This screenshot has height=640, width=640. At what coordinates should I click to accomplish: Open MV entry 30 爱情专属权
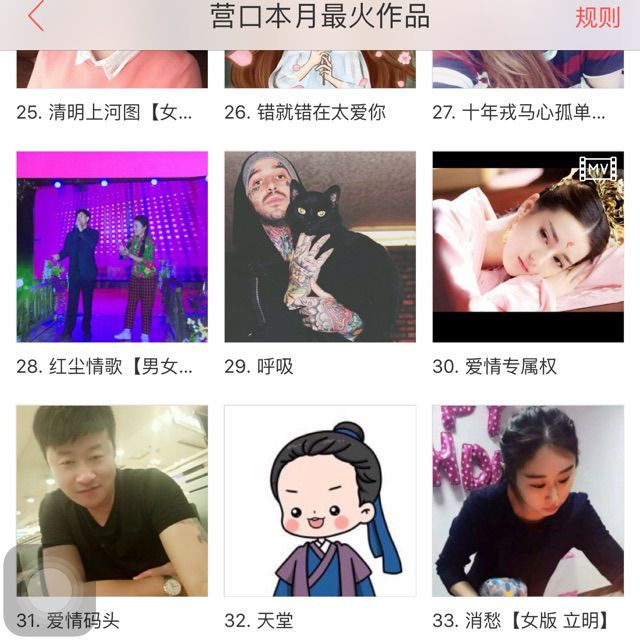pyautogui.click(x=528, y=247)
